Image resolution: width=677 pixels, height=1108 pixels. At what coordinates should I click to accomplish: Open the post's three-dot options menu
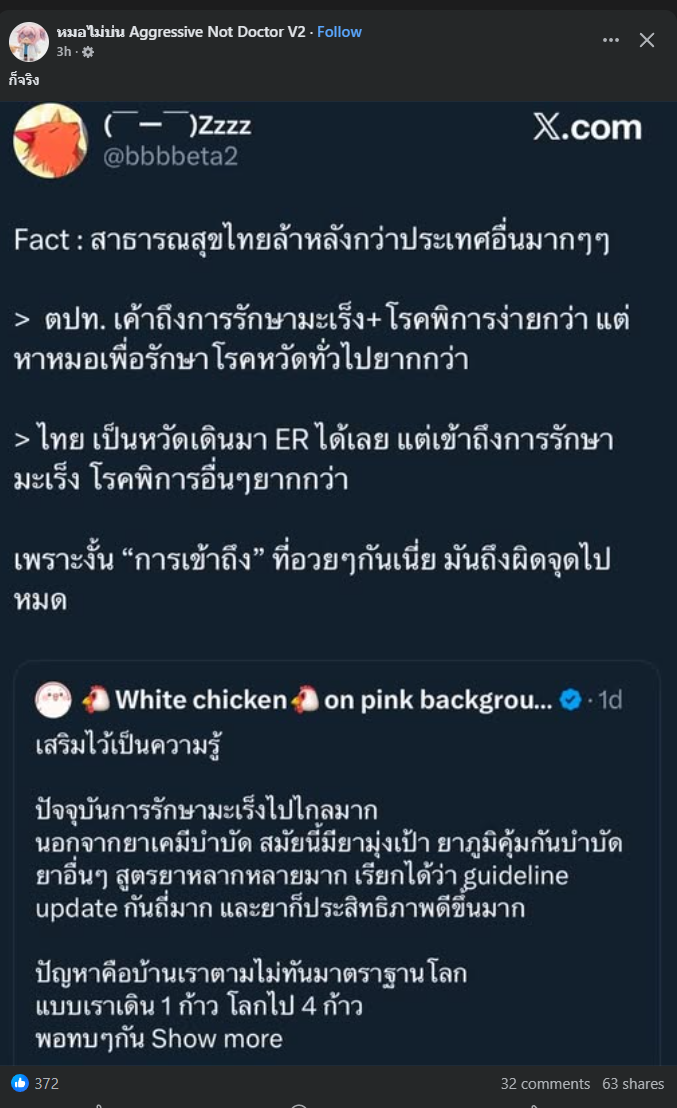coord(611,40)
